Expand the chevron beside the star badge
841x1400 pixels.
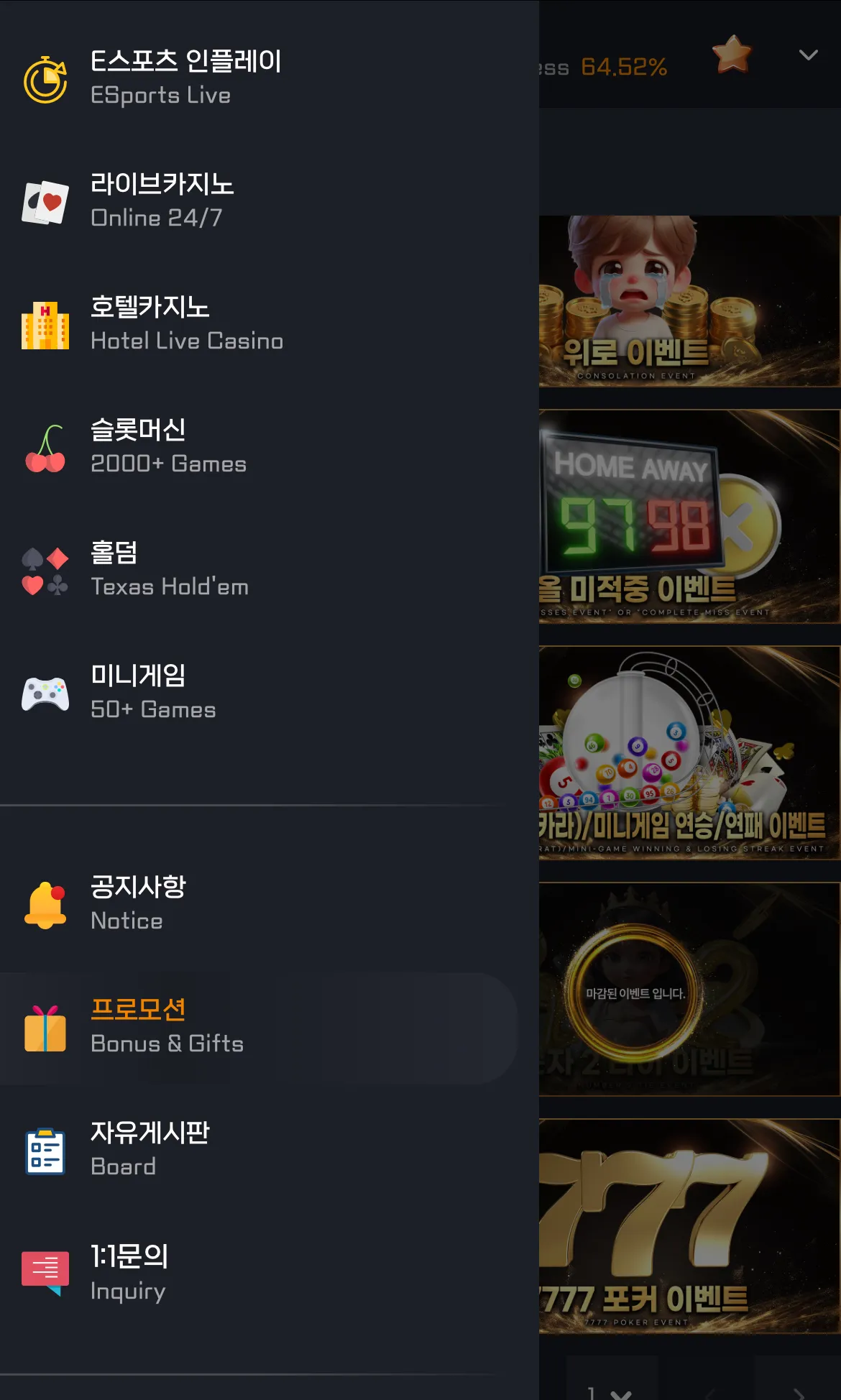pyautogui.click(x=809, y=55)
